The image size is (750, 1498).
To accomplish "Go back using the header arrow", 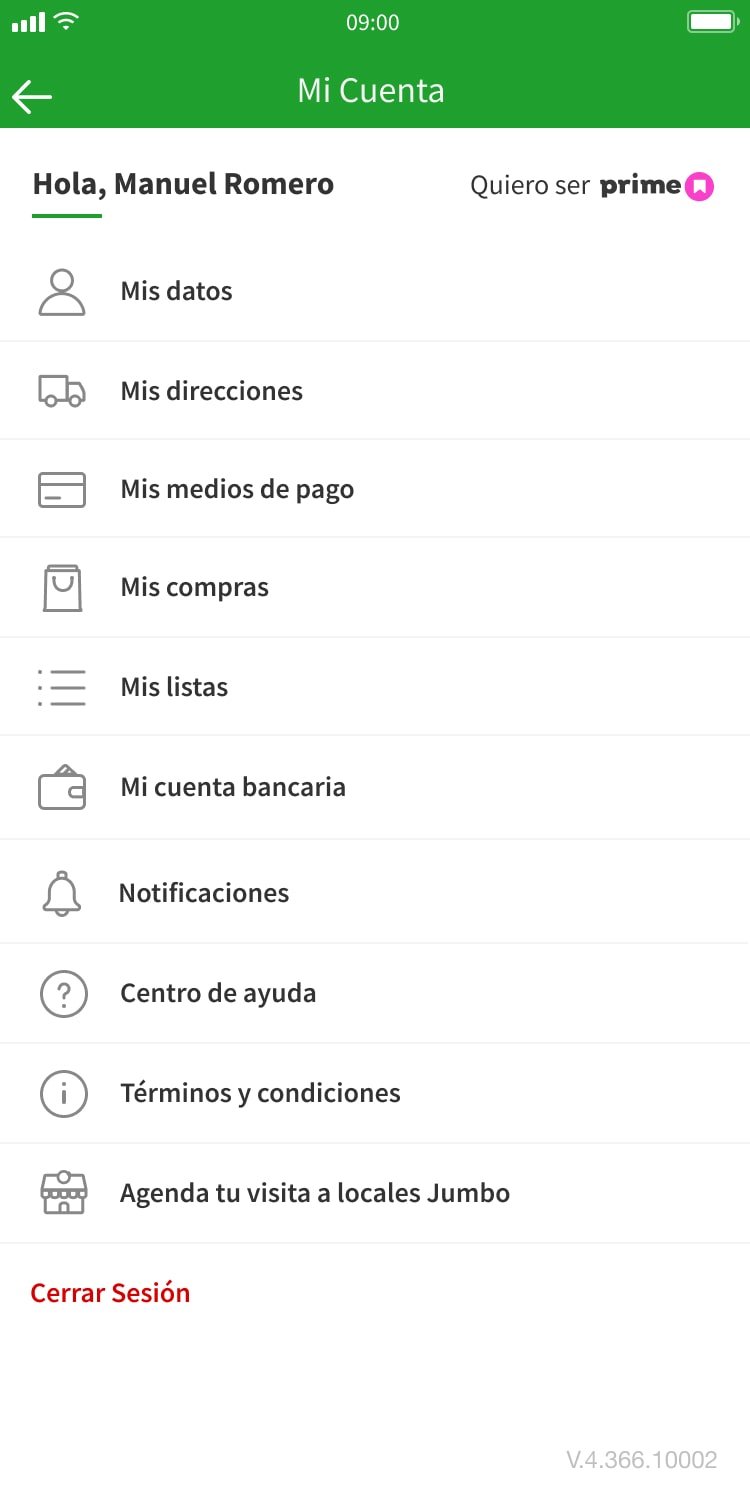I will (x=32, y=96).
